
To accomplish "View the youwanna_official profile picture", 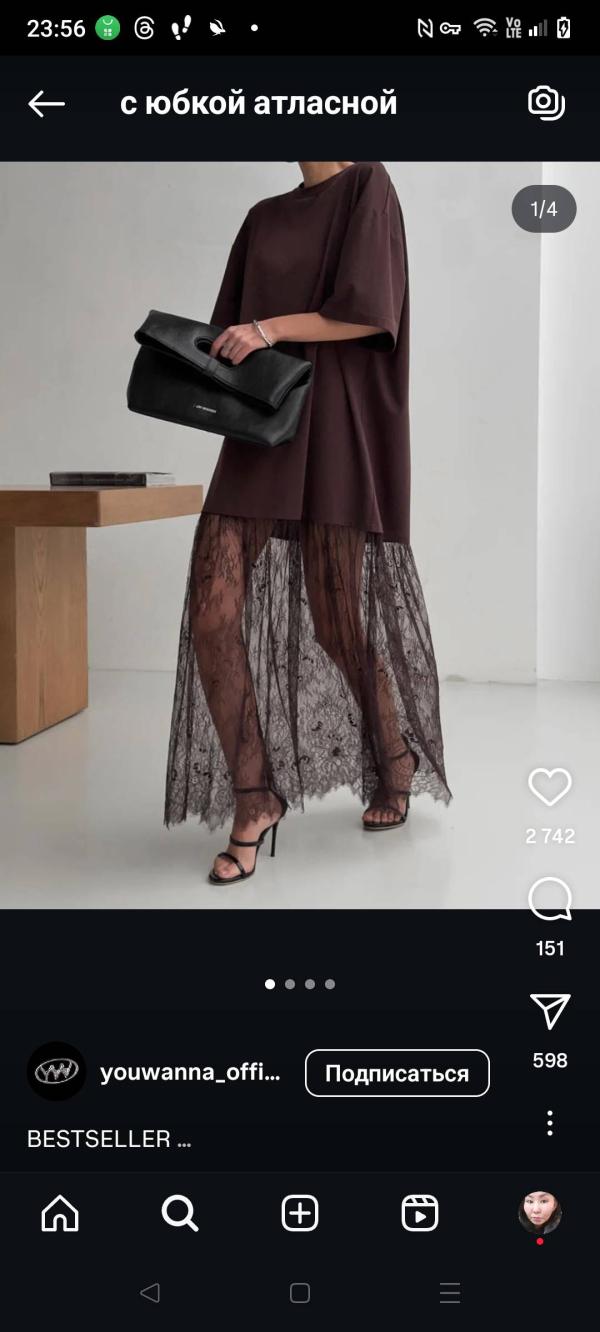I will (56, 1072).
